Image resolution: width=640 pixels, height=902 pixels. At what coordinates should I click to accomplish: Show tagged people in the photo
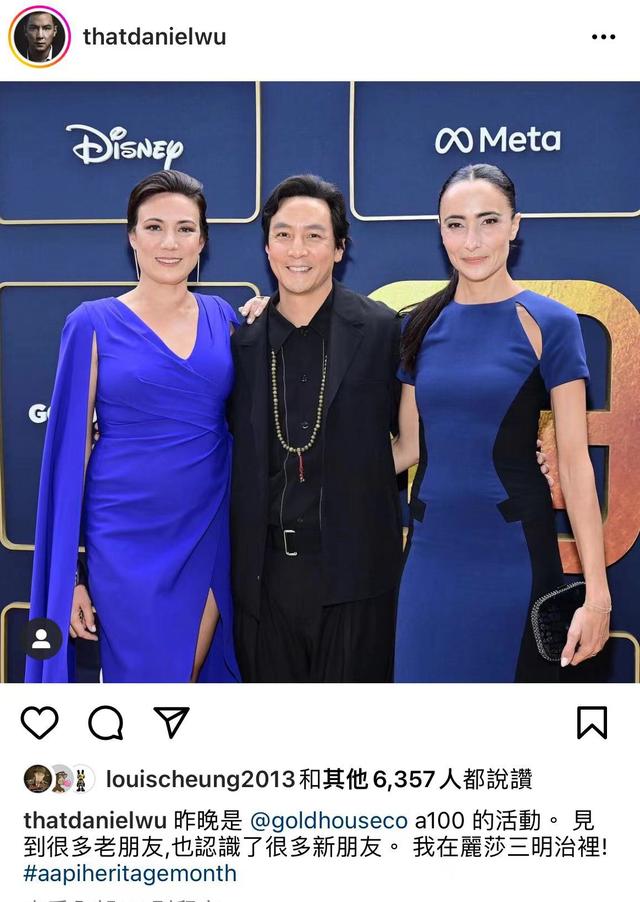coord(41,639)
